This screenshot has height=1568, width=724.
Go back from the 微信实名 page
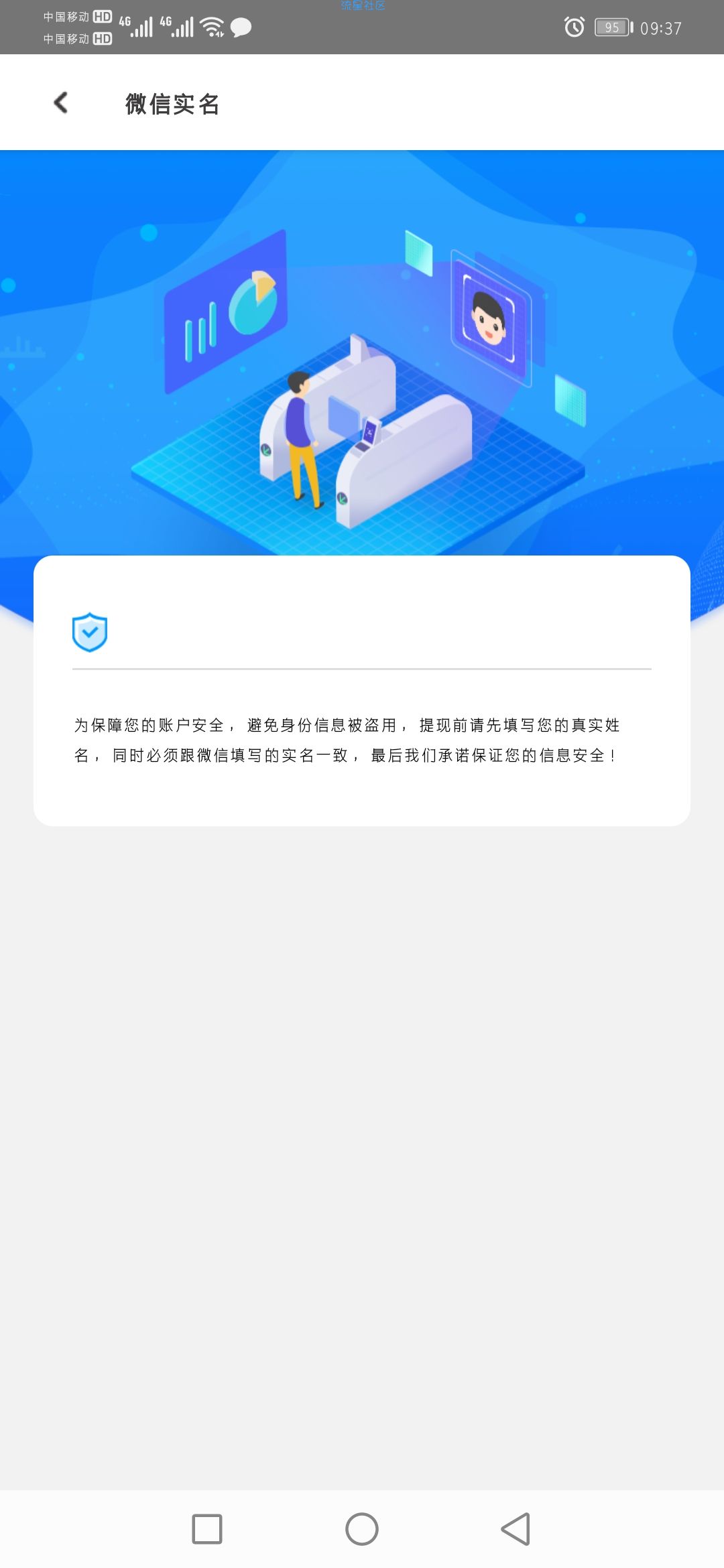61,103
